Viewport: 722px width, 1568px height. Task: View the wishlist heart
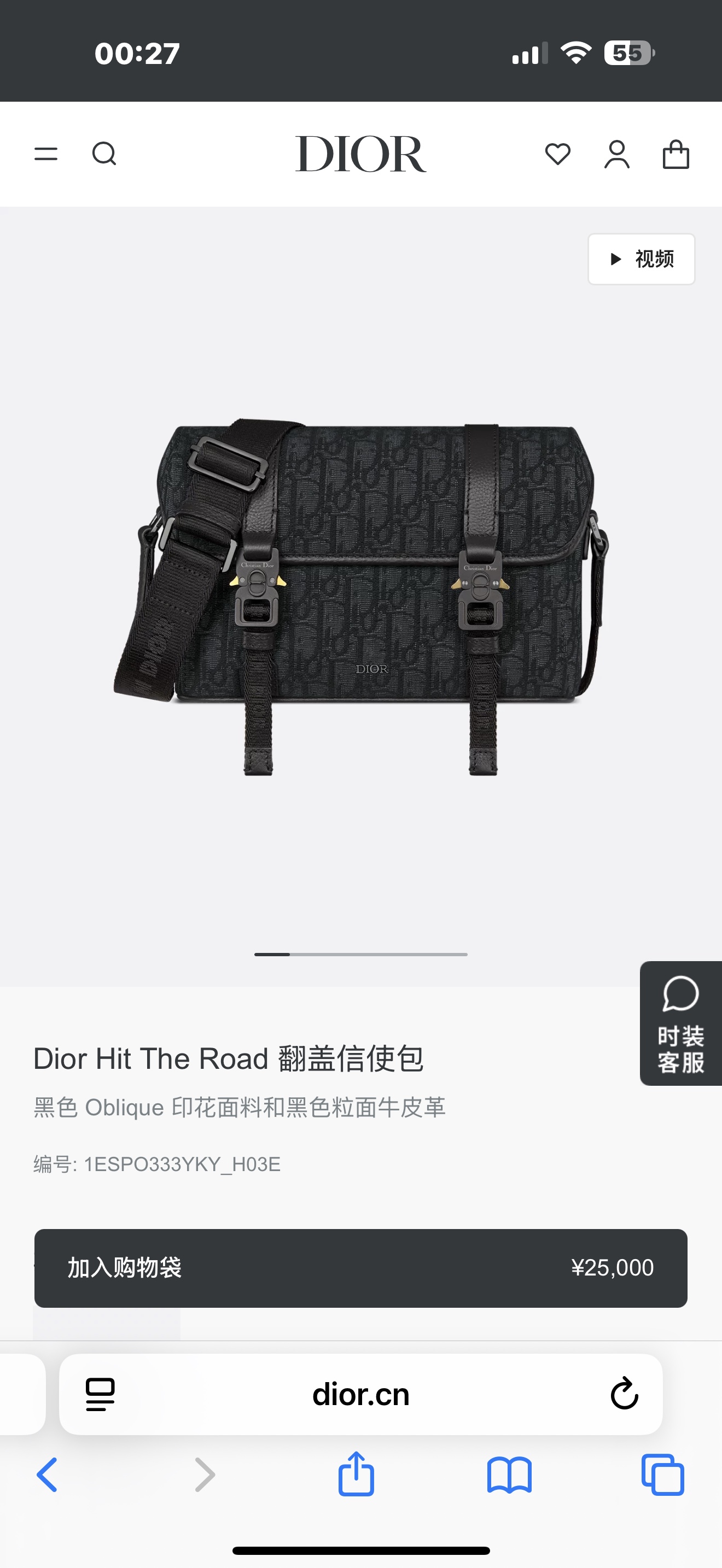coord(557,154)
